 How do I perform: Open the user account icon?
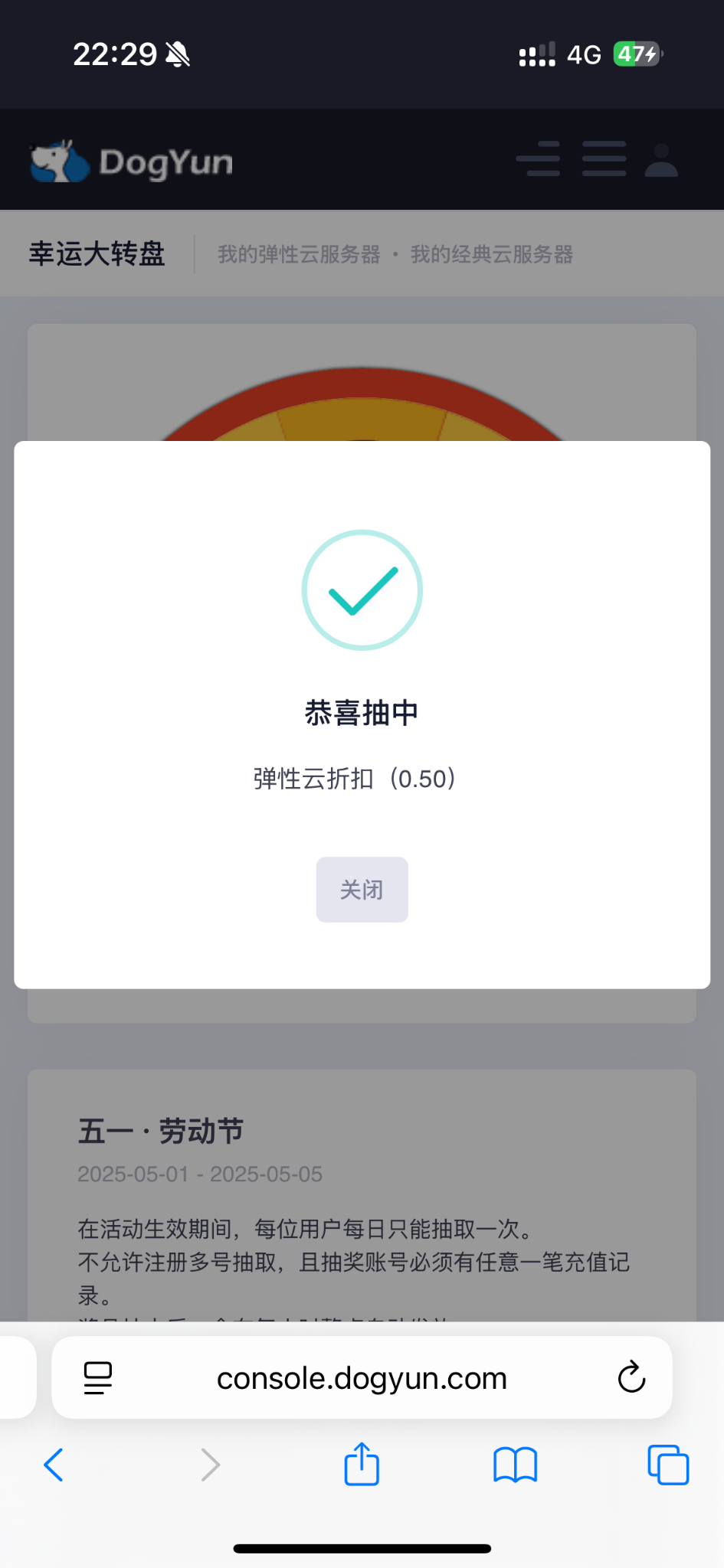click(x=661, y=161)
